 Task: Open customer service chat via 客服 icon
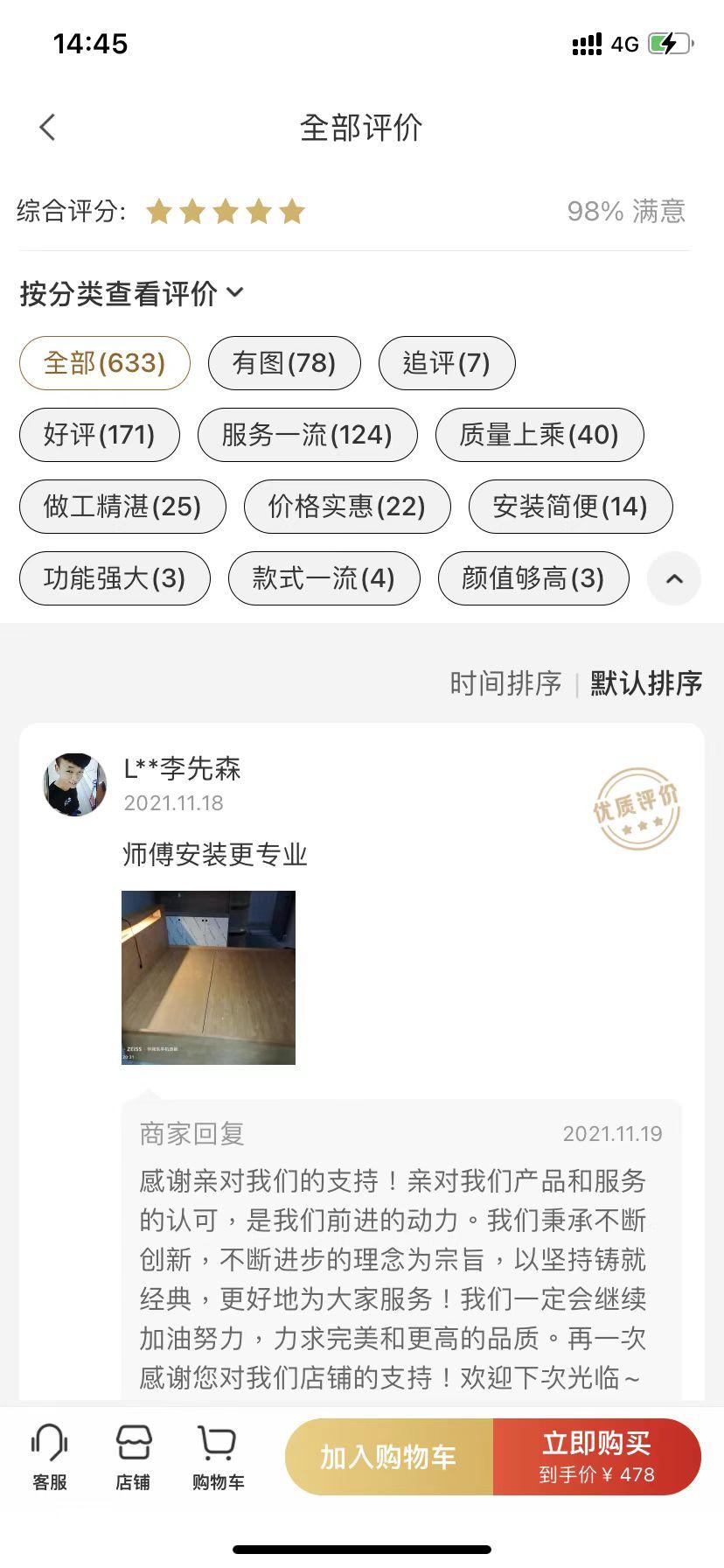(48, 1455)
